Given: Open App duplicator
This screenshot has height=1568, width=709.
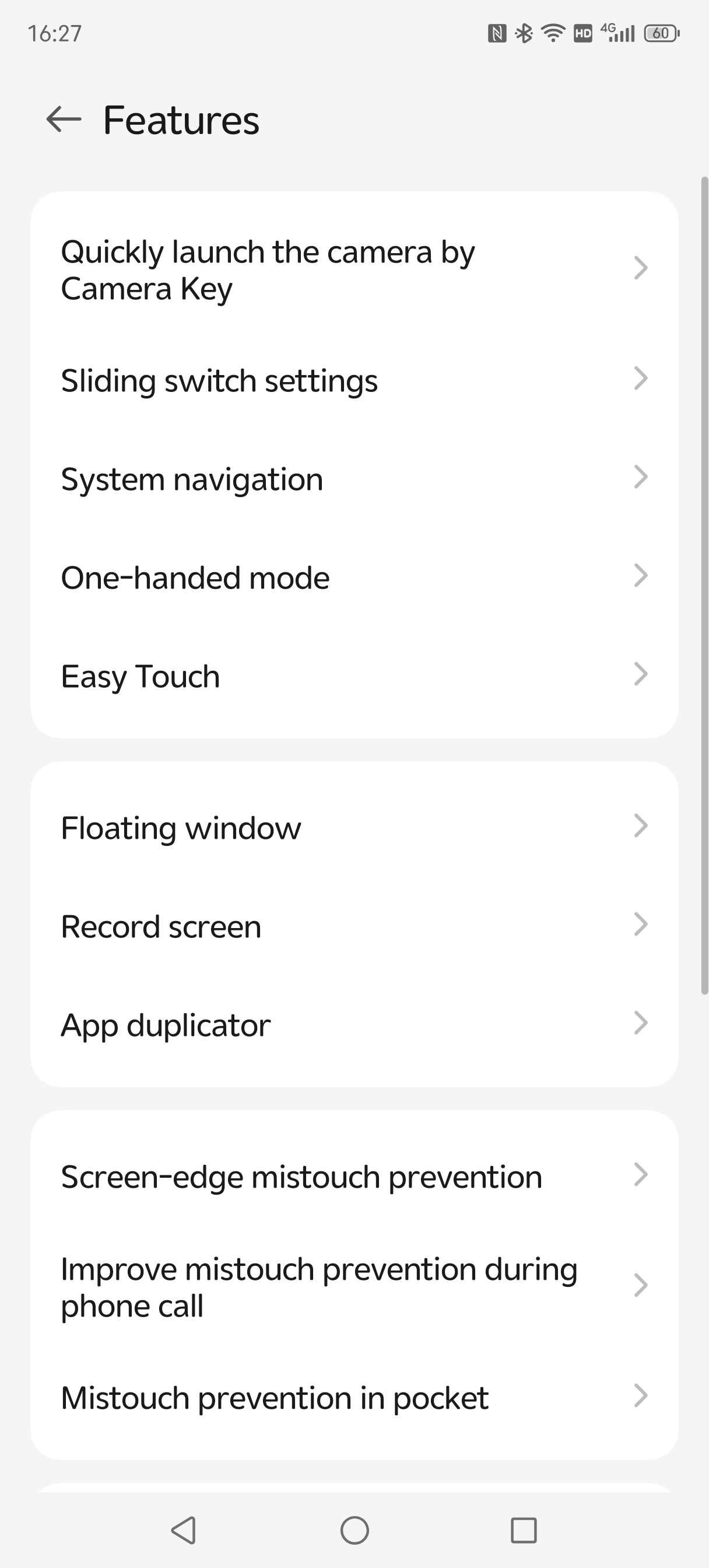Looking at the screenshot, I should (353, 1025).
